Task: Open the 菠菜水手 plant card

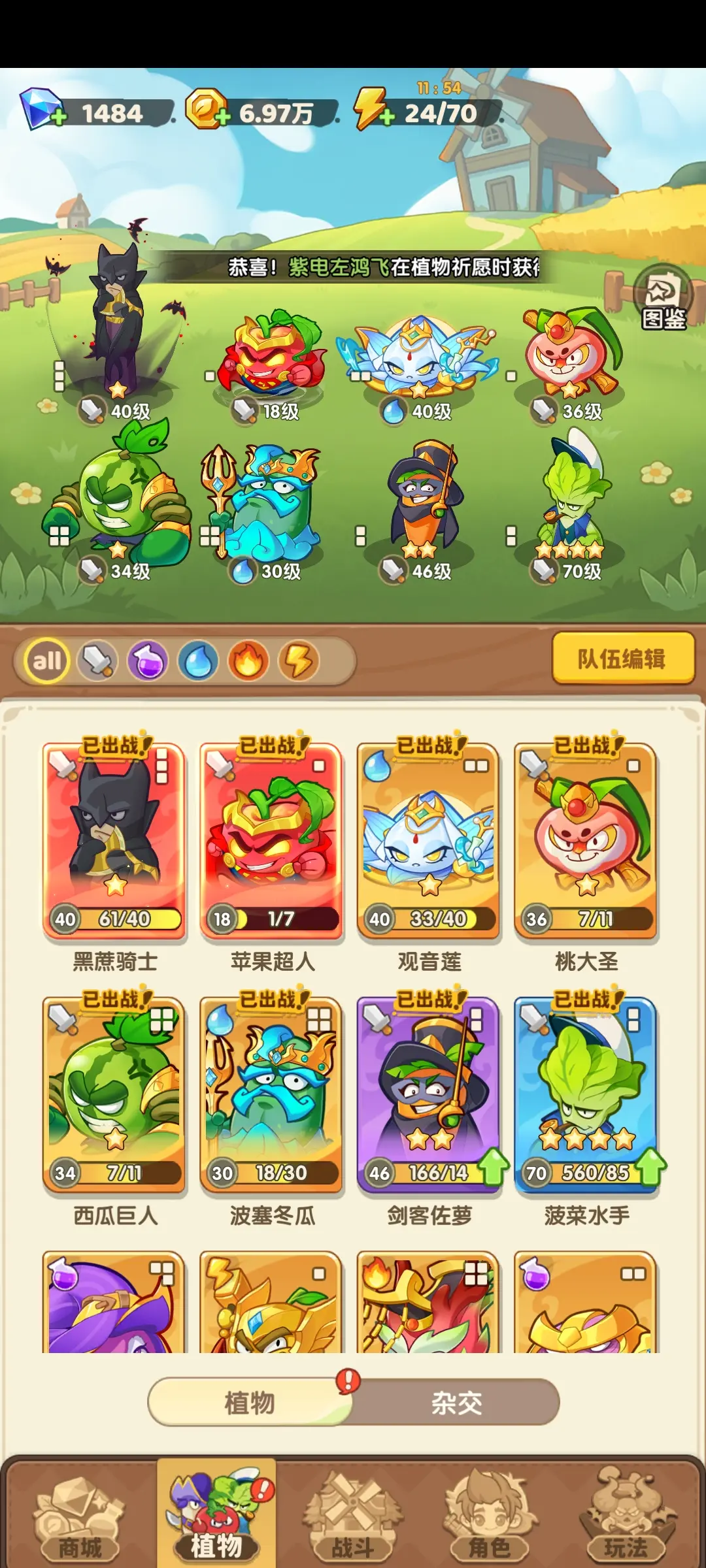Action: (586, 1095)
